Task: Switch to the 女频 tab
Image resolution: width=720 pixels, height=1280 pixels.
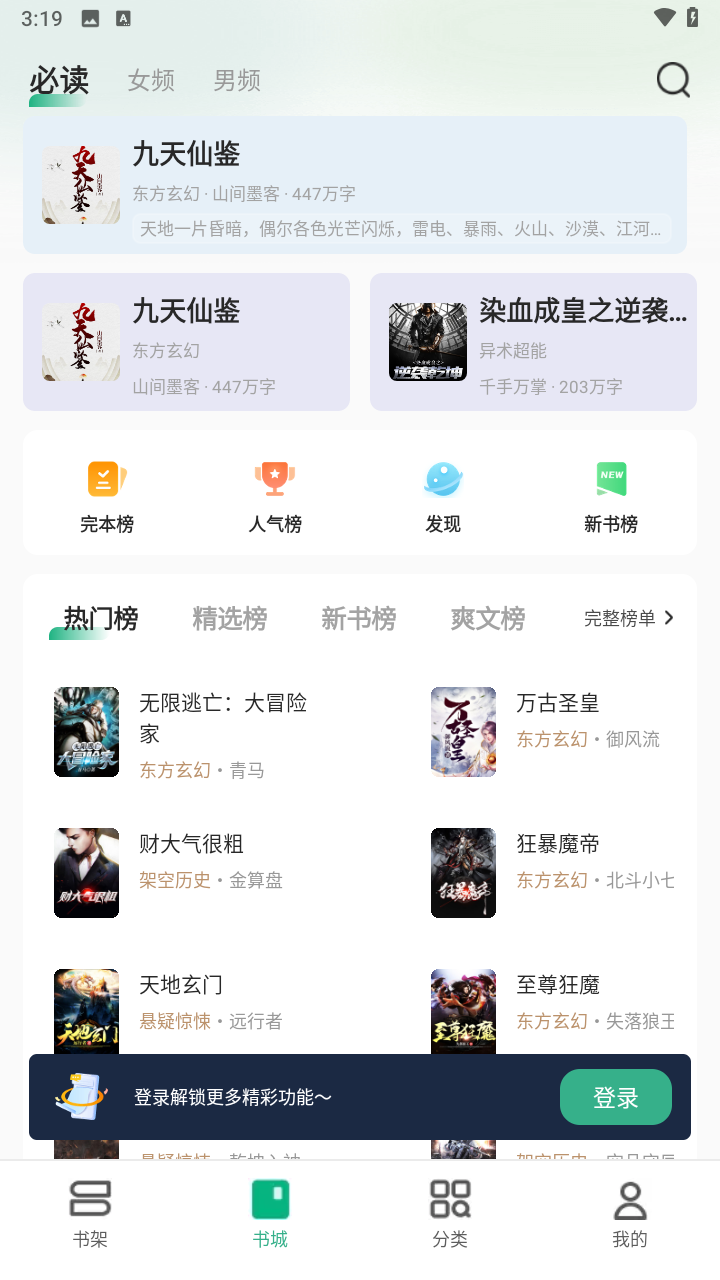Action: [151, 80]
